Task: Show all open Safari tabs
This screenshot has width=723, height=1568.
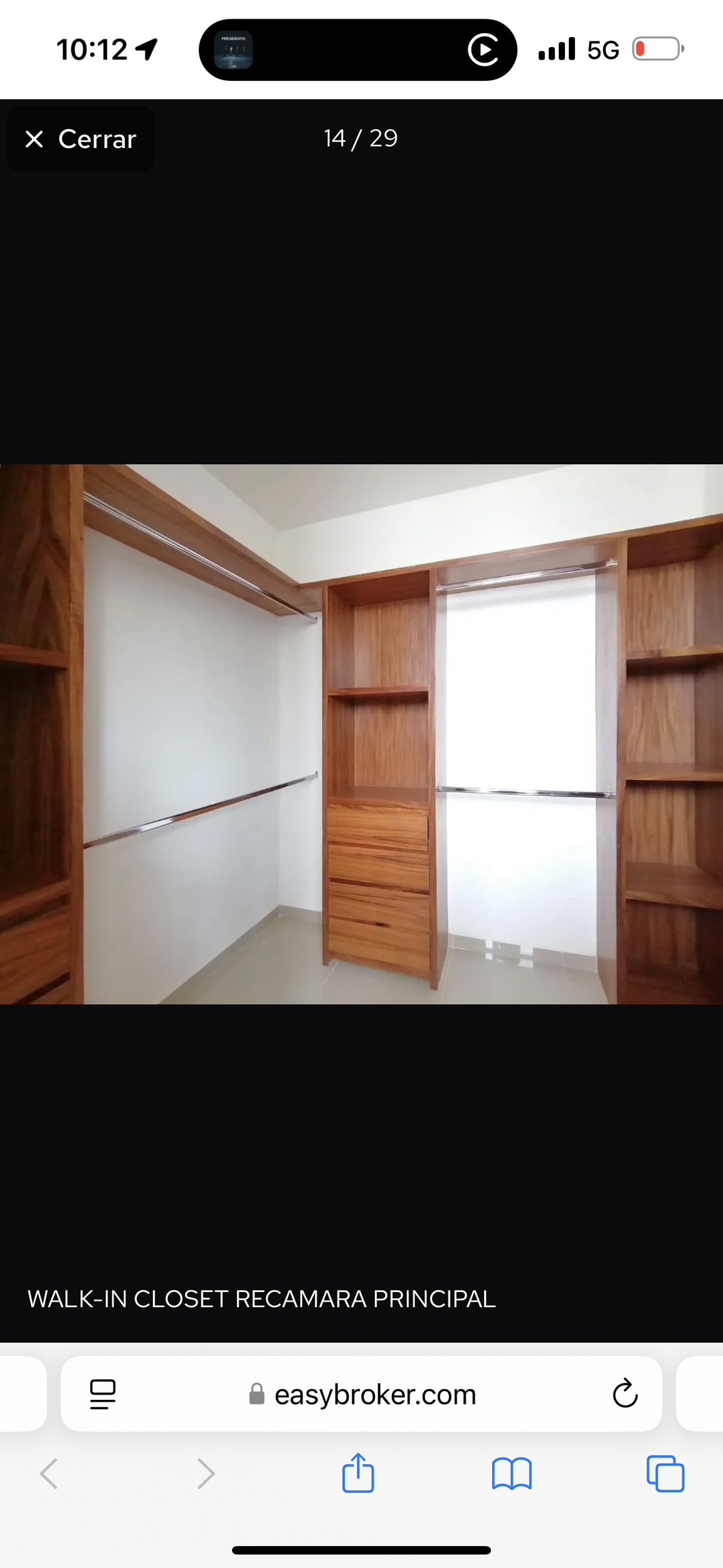Action: (665, 1473)
